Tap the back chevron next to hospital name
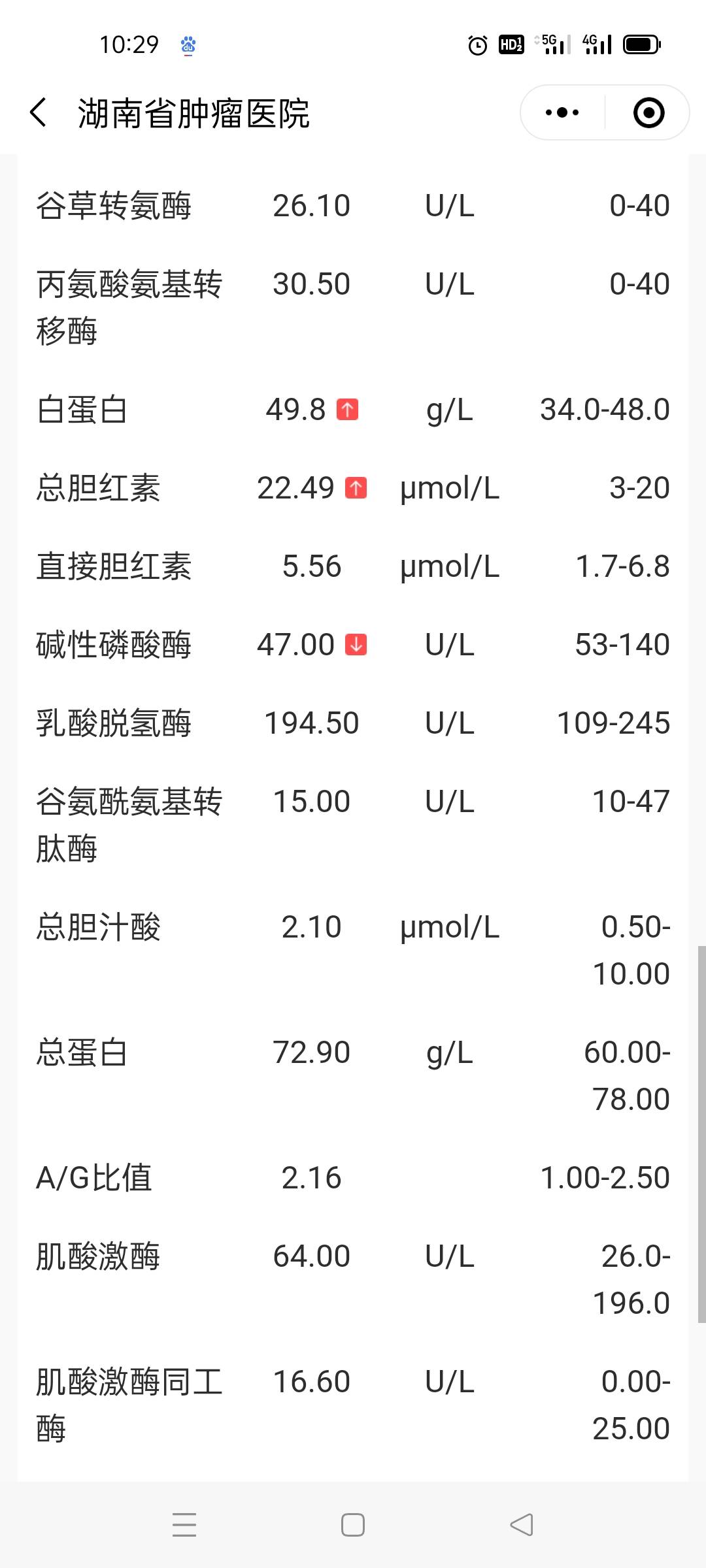Viewport: 706px width, 1568px height. pyautogui.click(x=37, y=112)
